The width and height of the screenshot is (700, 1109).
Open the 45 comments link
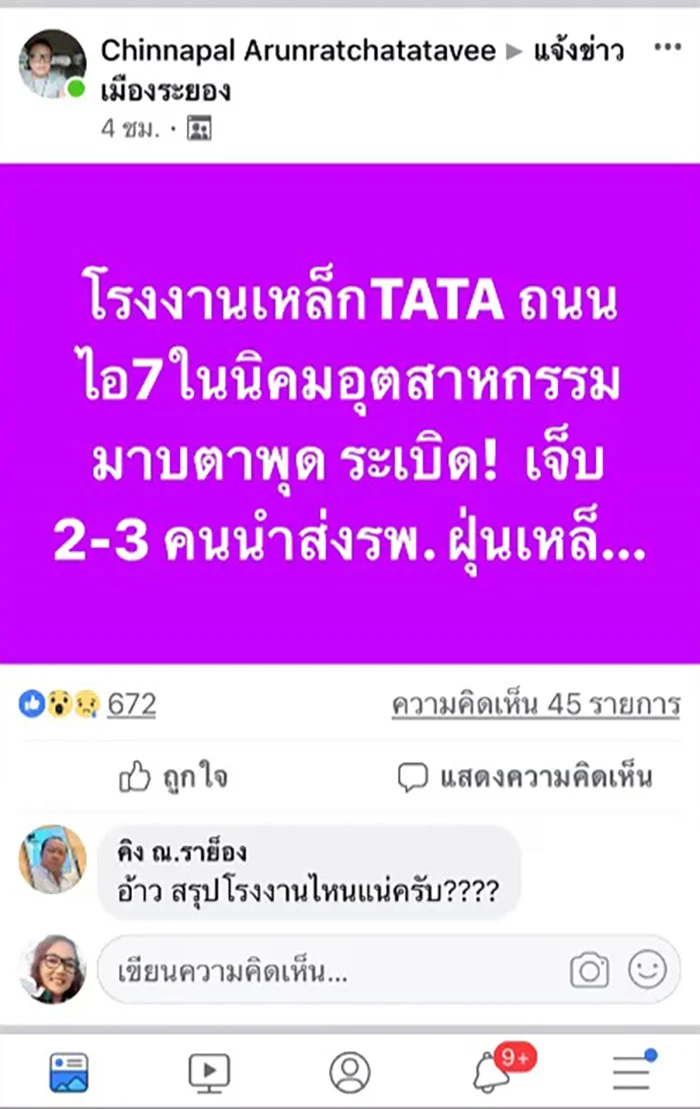[535, 705]
